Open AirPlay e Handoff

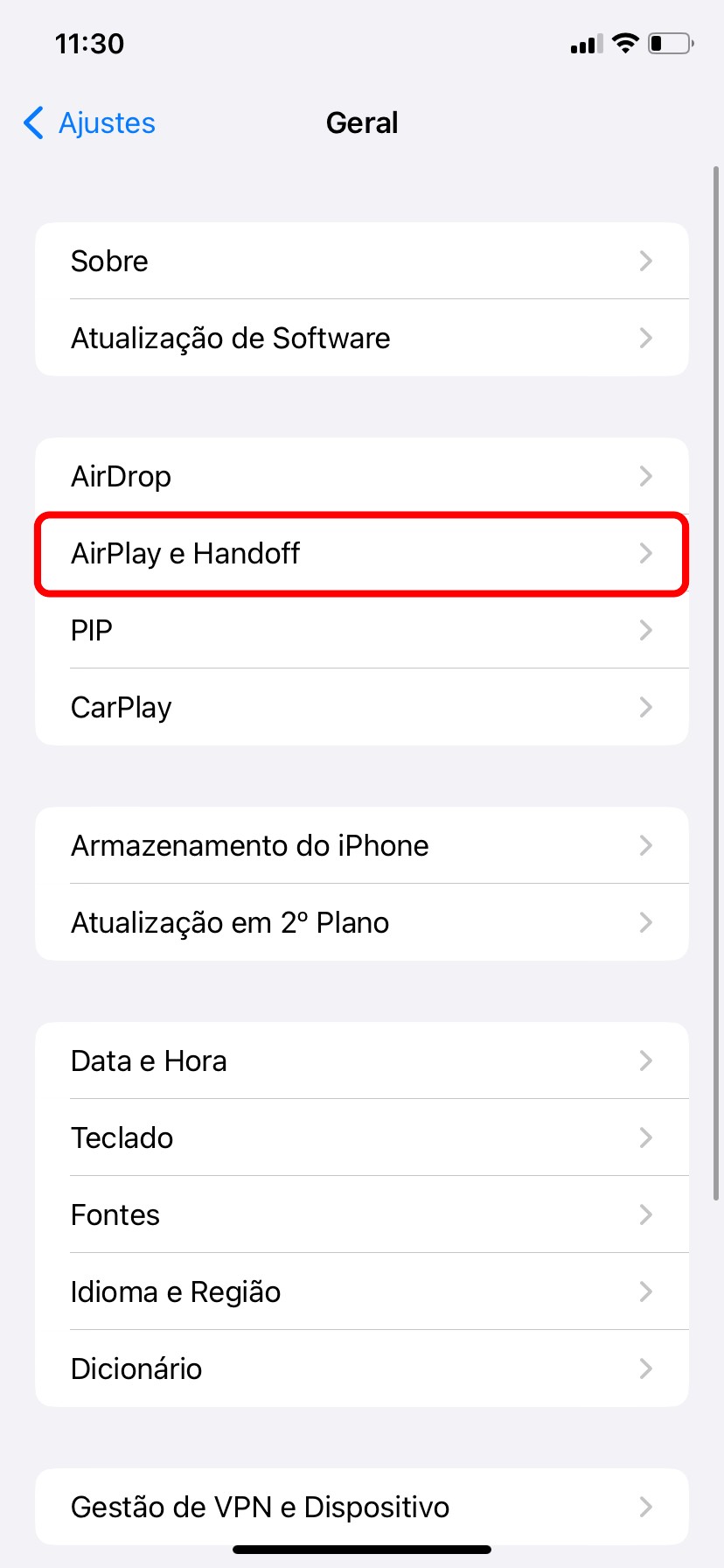point(361,553)
